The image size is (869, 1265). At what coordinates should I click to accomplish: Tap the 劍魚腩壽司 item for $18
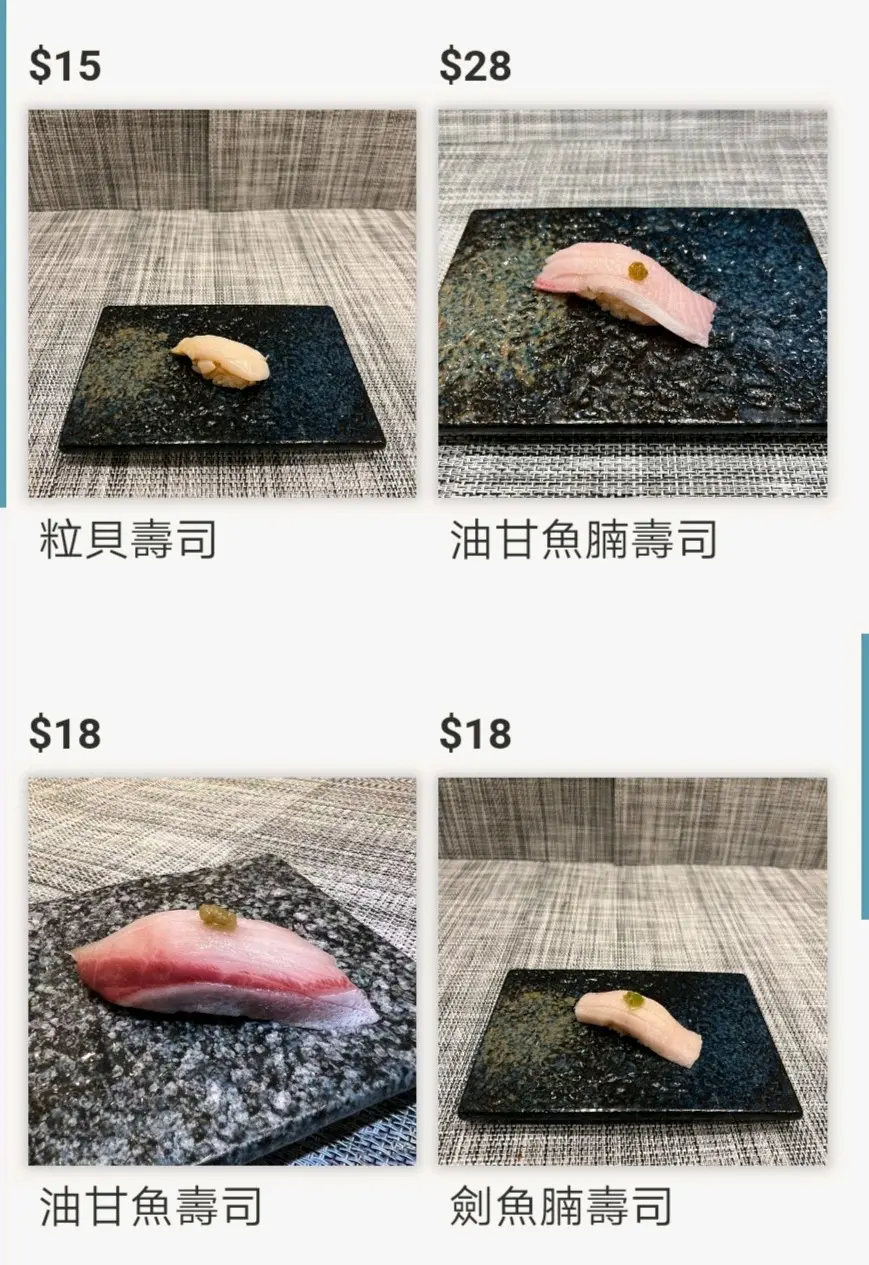[x=632, y=970]
